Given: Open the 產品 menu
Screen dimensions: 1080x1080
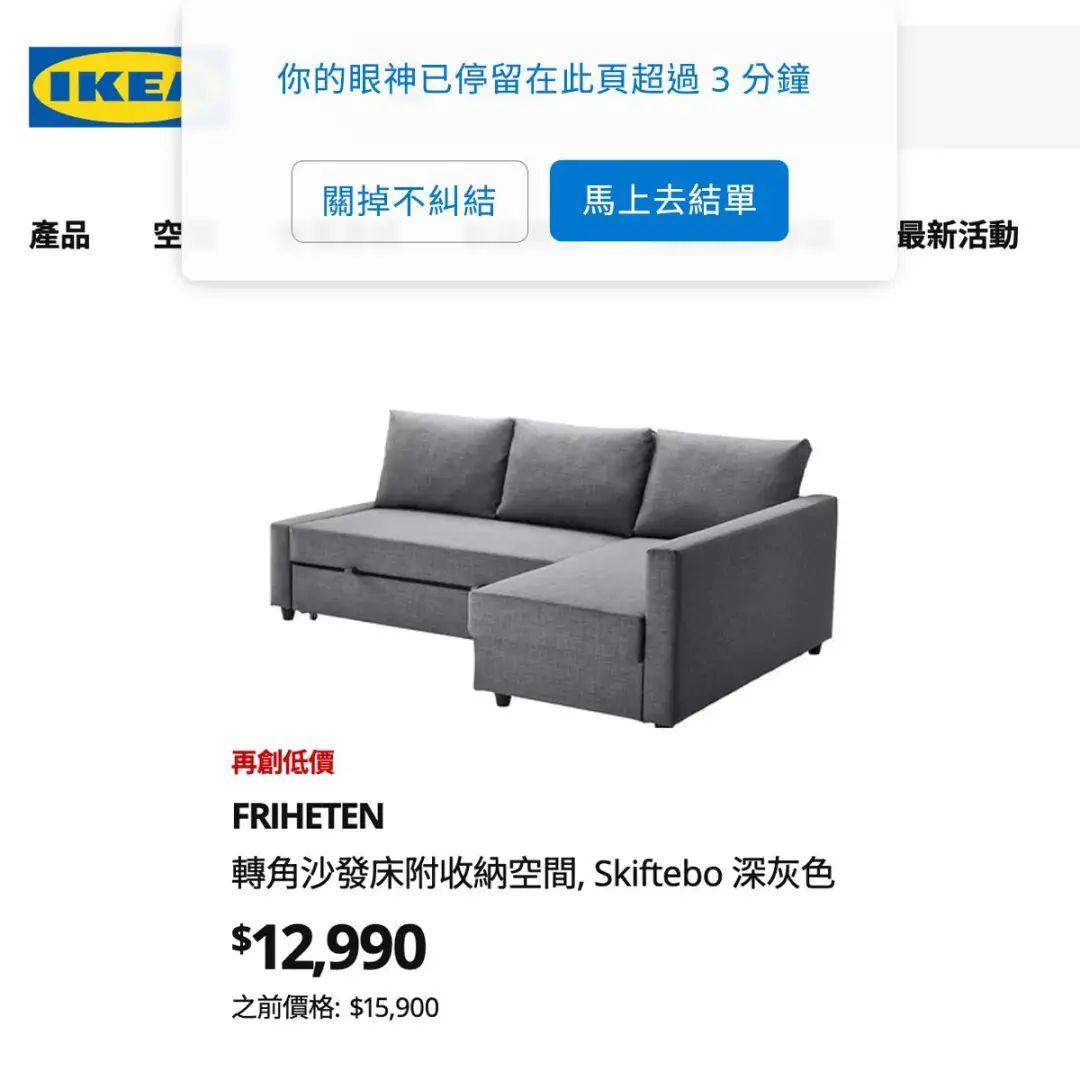Looking at the screenshot, I should click(60, 236).
